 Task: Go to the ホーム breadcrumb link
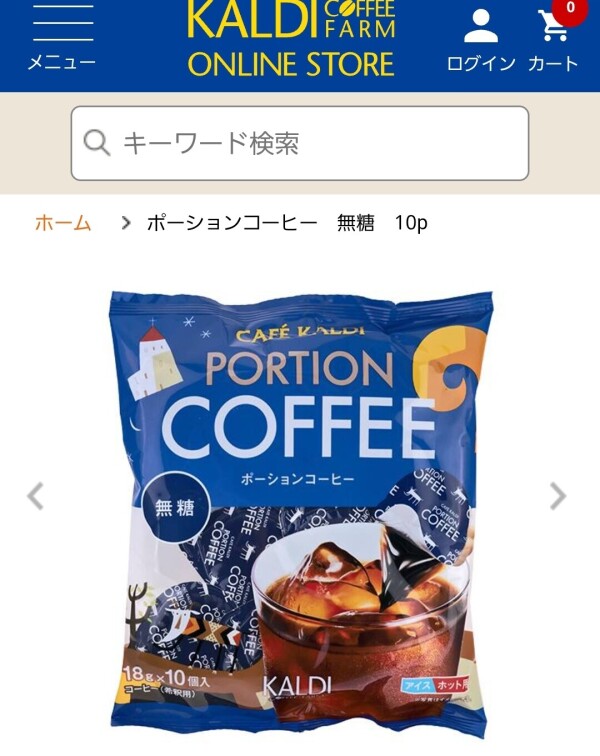[x=63, y=223]
